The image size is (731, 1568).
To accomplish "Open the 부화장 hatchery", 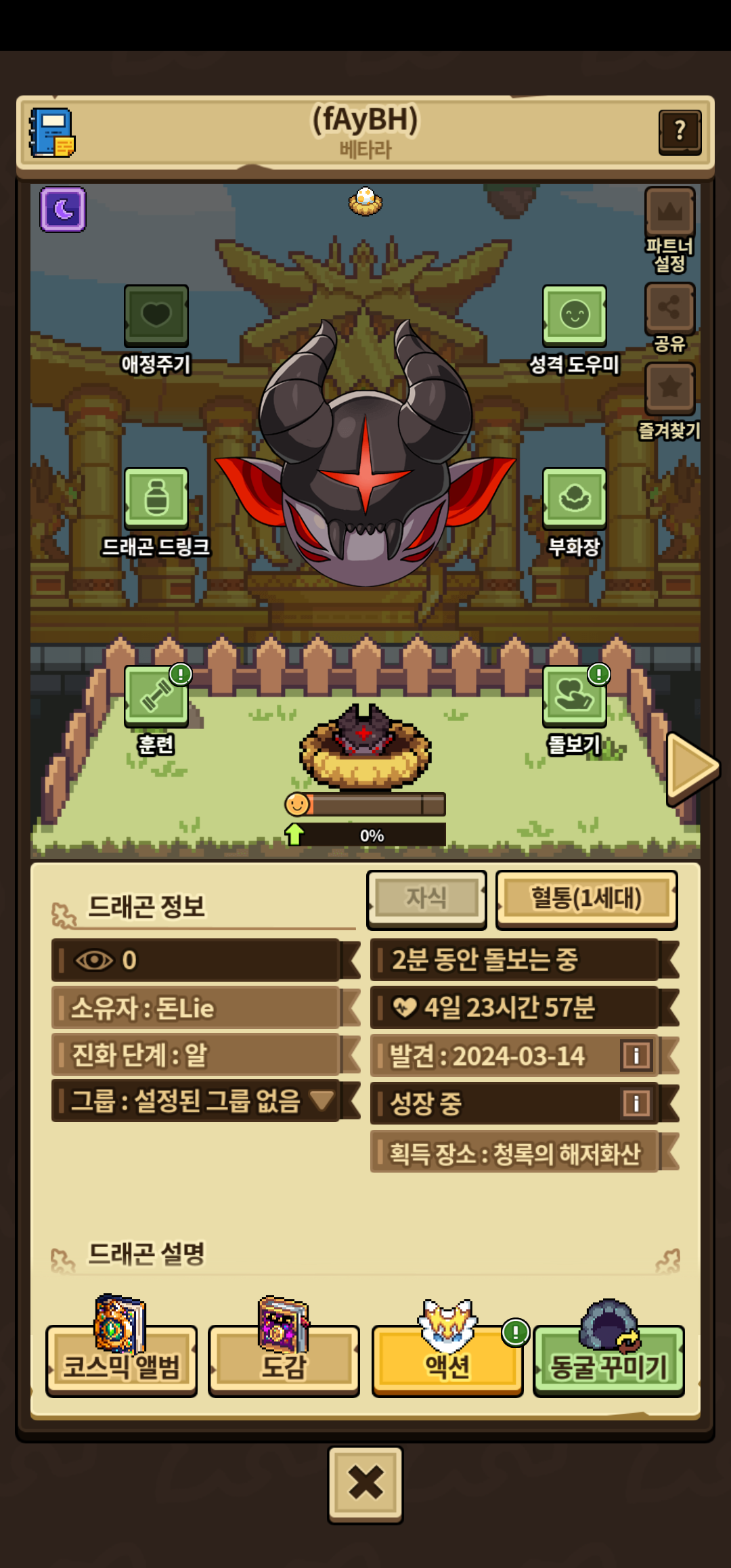I will point(574,499).
